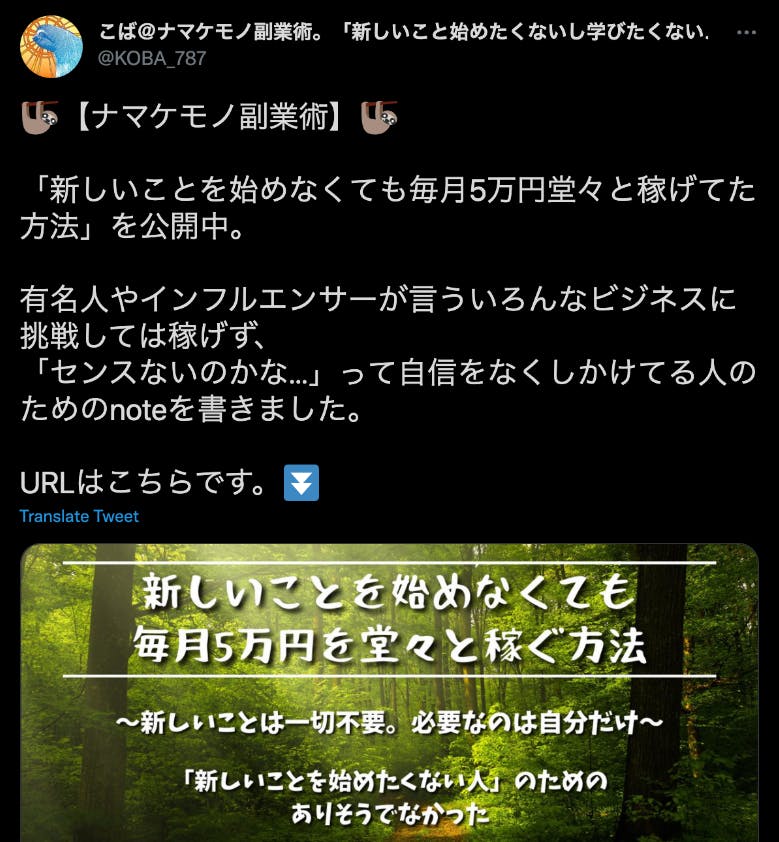This screenshot has width=779, height=842.
Task: Open the KOBA_787 profile avatar
Action: pyautogui.click(x=51, y=47)
